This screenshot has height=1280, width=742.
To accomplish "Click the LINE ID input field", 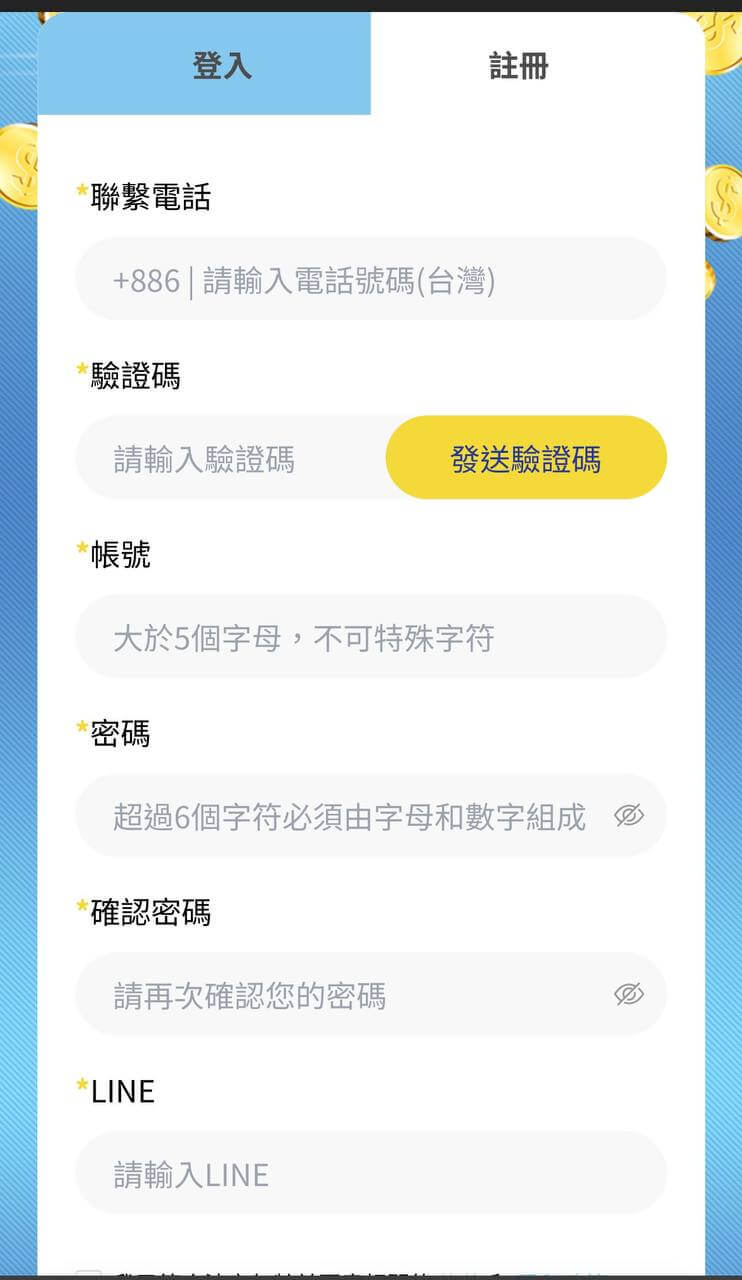I will coord(370,1173).
